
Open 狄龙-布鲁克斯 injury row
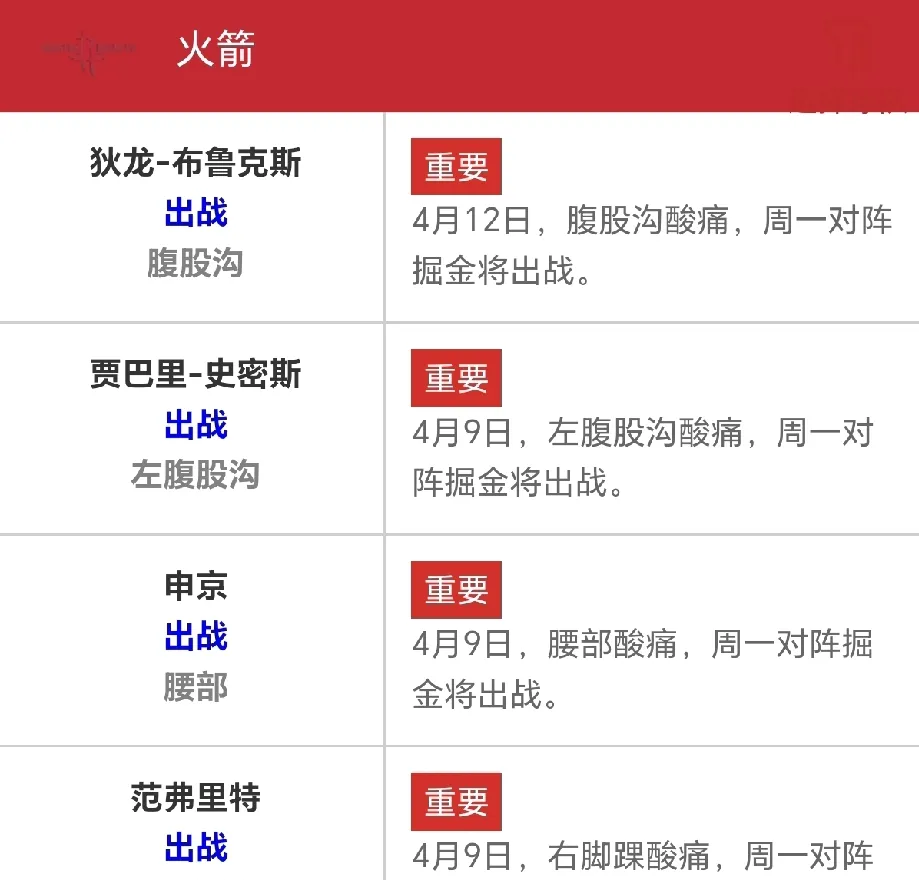tap(195, 163)
